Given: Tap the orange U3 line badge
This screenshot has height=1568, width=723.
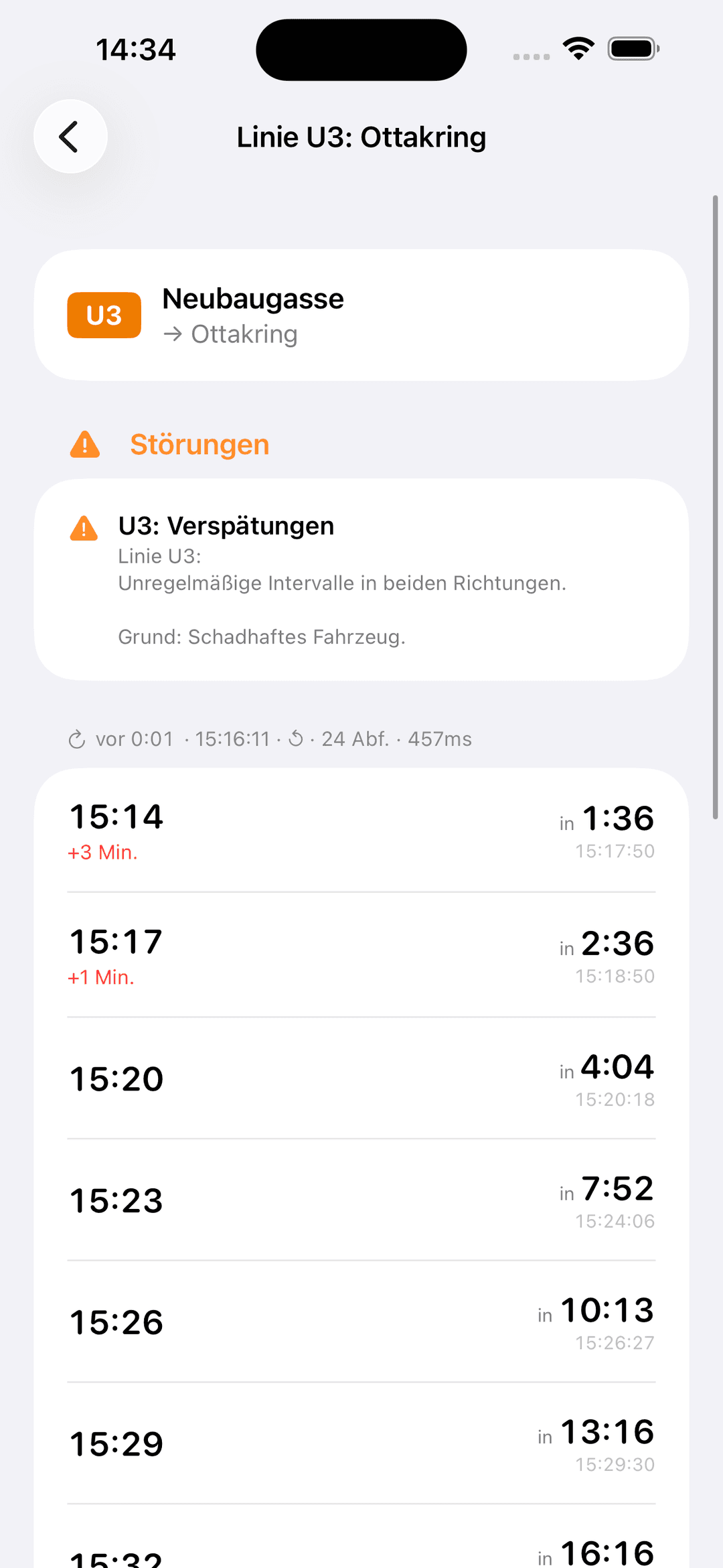Looking at the screenshot, I should click(x=104, y=315).
